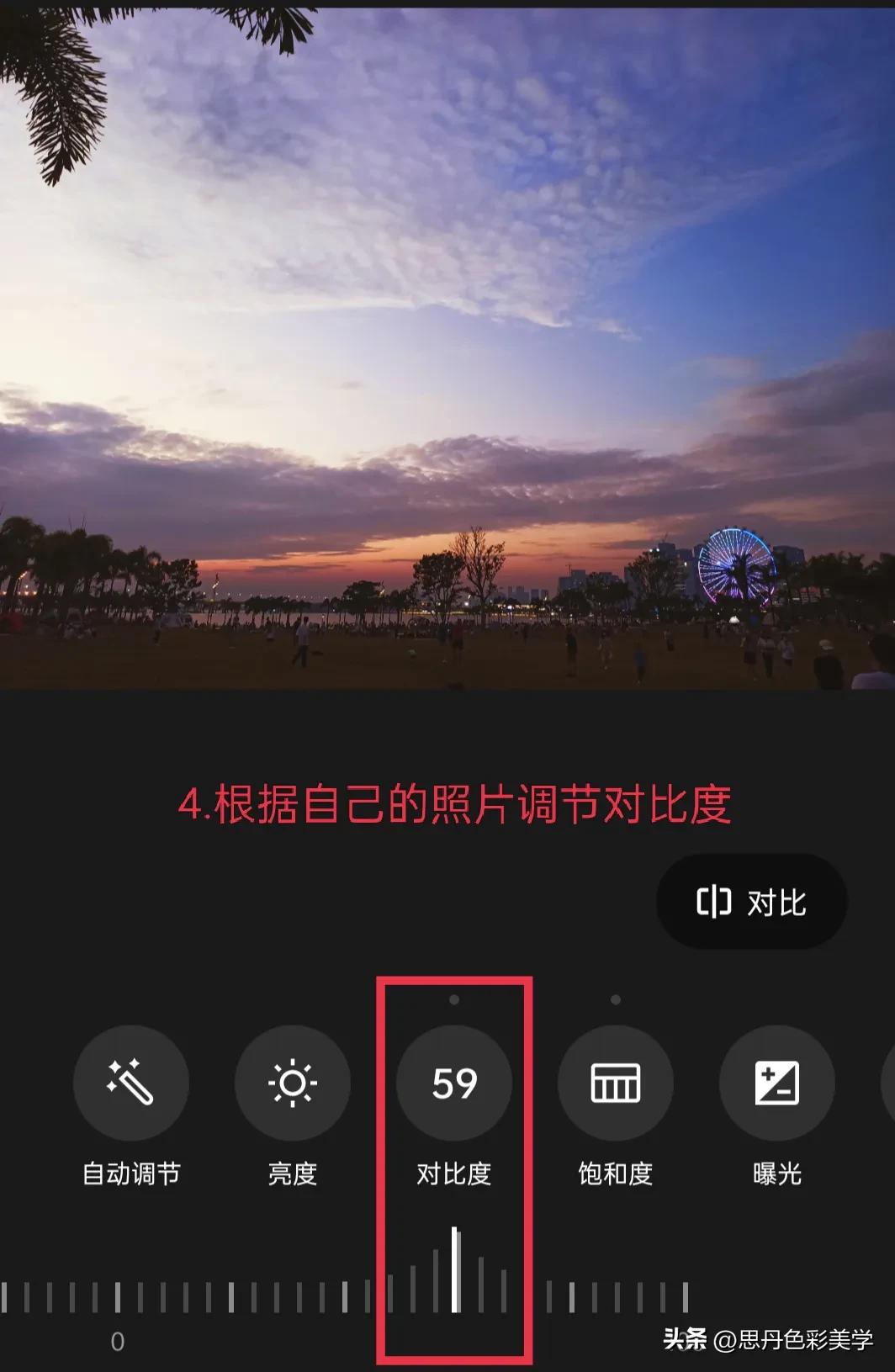895x1372 pixels.
Task: Toggle the modified indicator above 饱和度
Action: 615,1000
